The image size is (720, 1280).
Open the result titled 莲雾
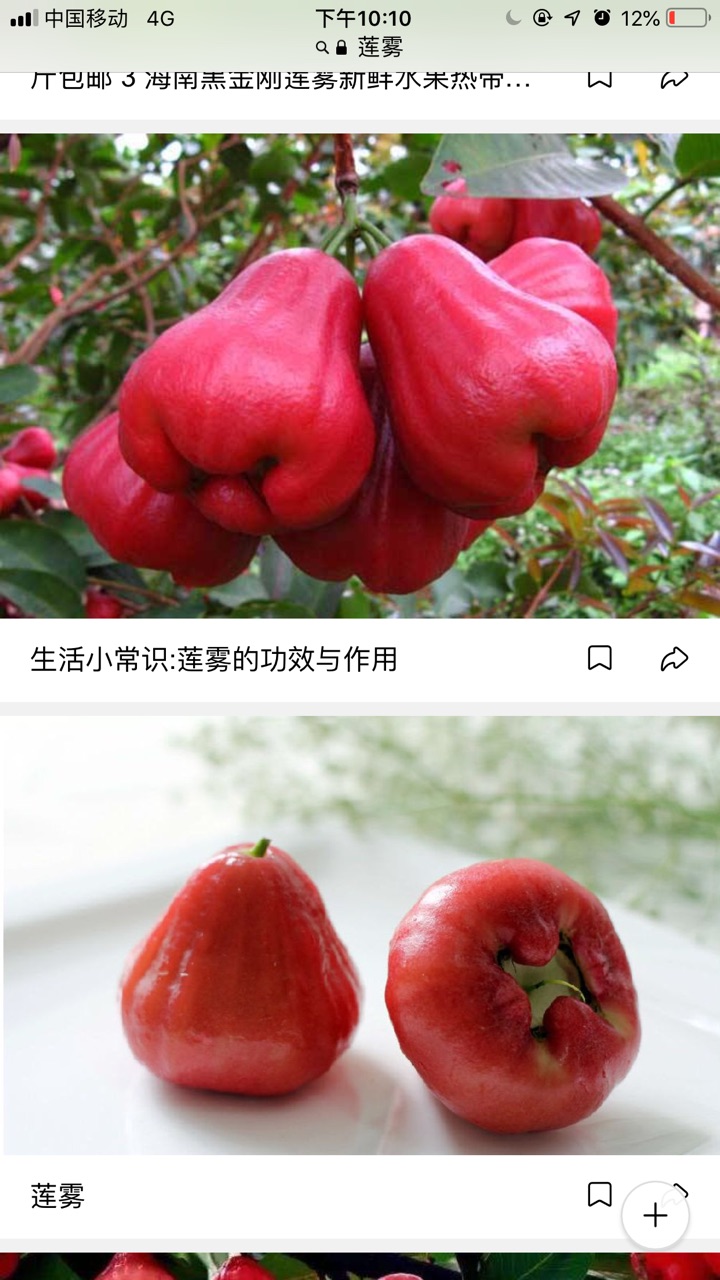58,1196
